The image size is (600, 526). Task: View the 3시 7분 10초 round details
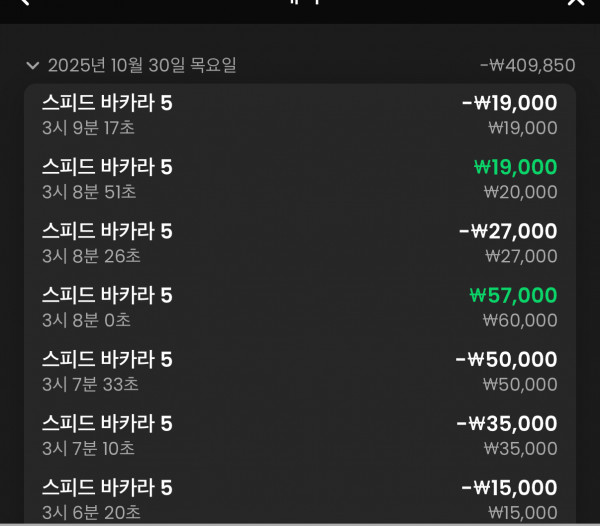coord(300,435)
